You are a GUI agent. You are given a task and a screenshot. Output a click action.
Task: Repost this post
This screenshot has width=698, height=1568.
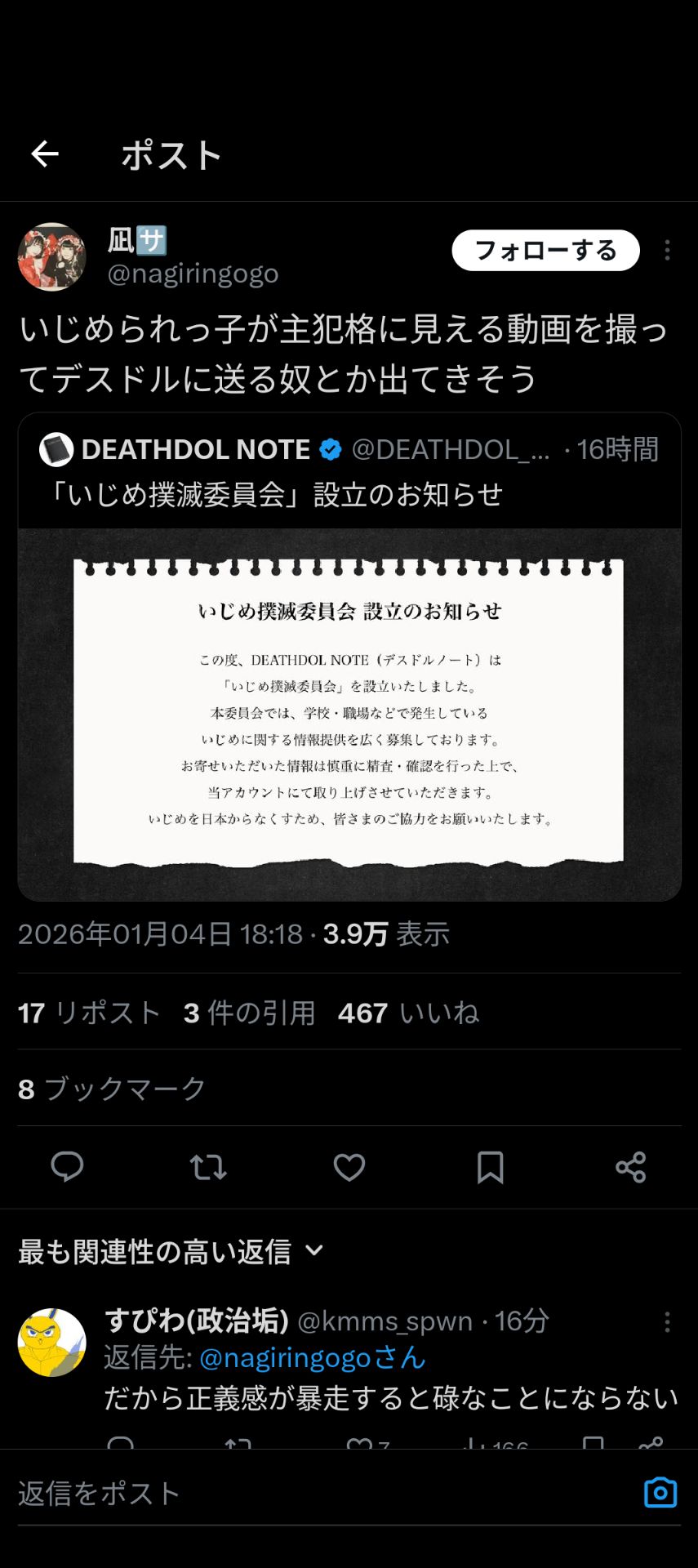pyautogui.click(x=208, y=1167)
